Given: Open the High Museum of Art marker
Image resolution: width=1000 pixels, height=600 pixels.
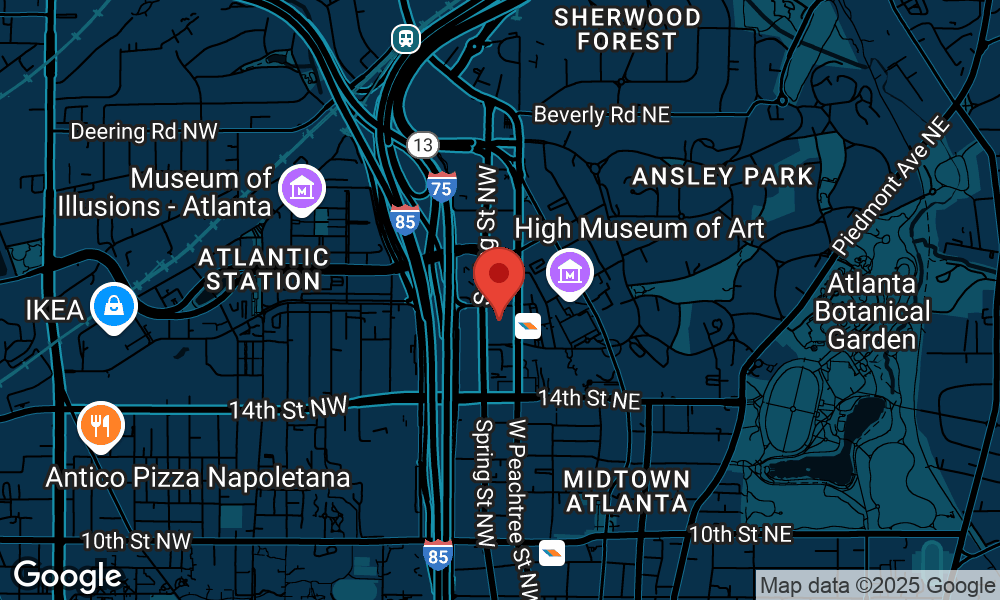Looking at the screenshot, I should pos(570,271).
